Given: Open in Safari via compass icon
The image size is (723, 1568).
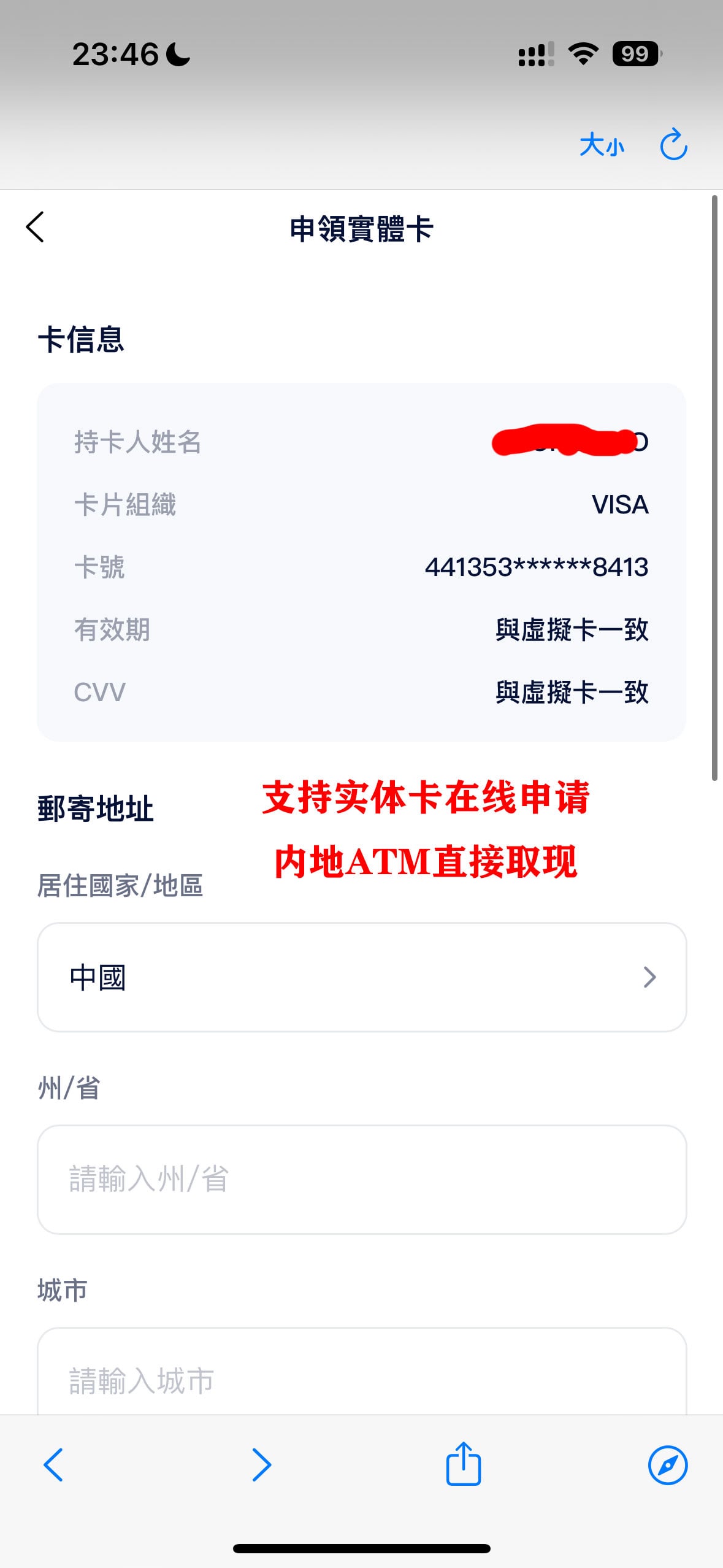Looking at the screenshot, I should 667,1465.
